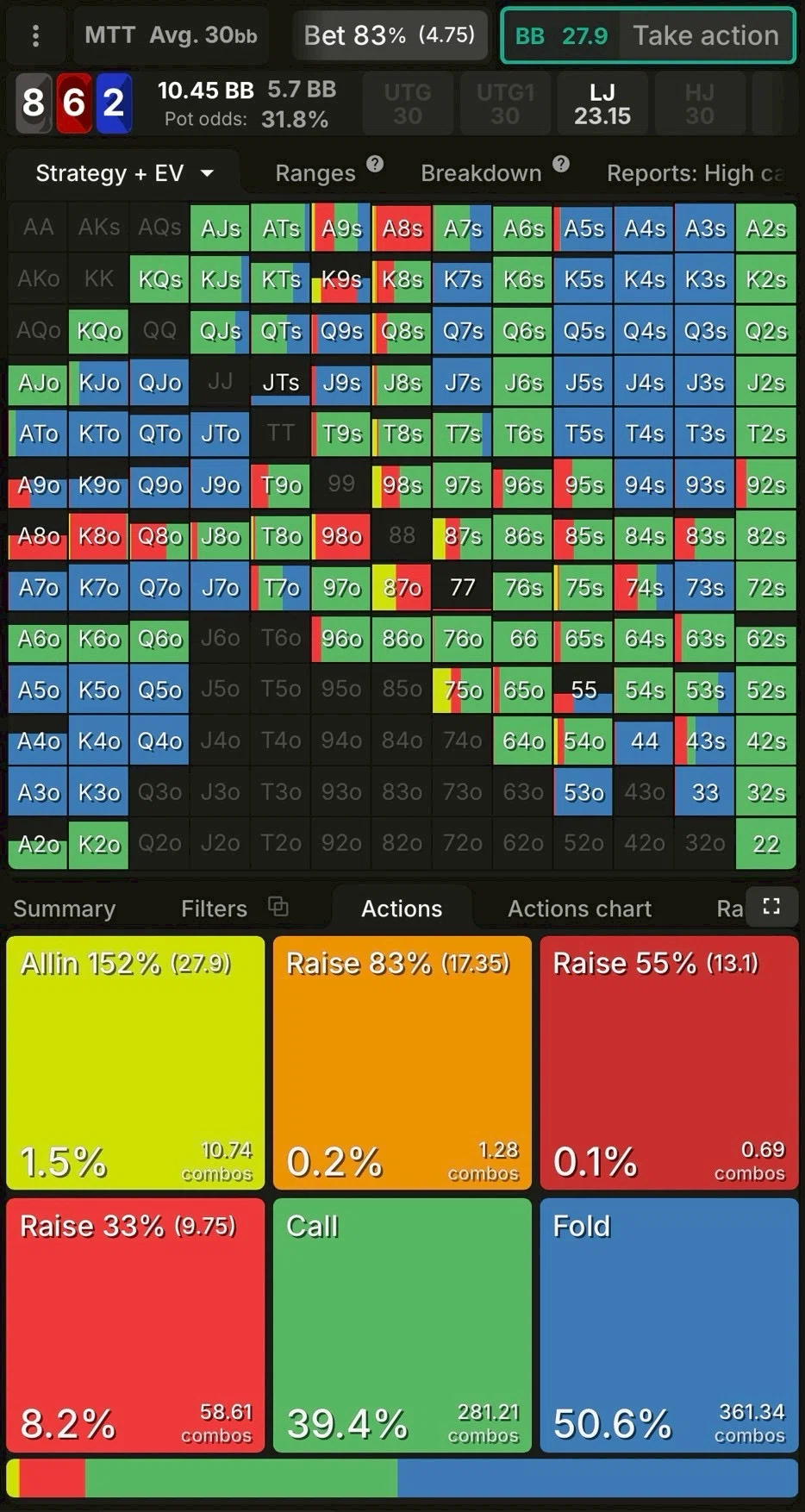This screenshot has width=805, height=1512.
Task: Open the Filters tab
Action: (x=215, y=909)
